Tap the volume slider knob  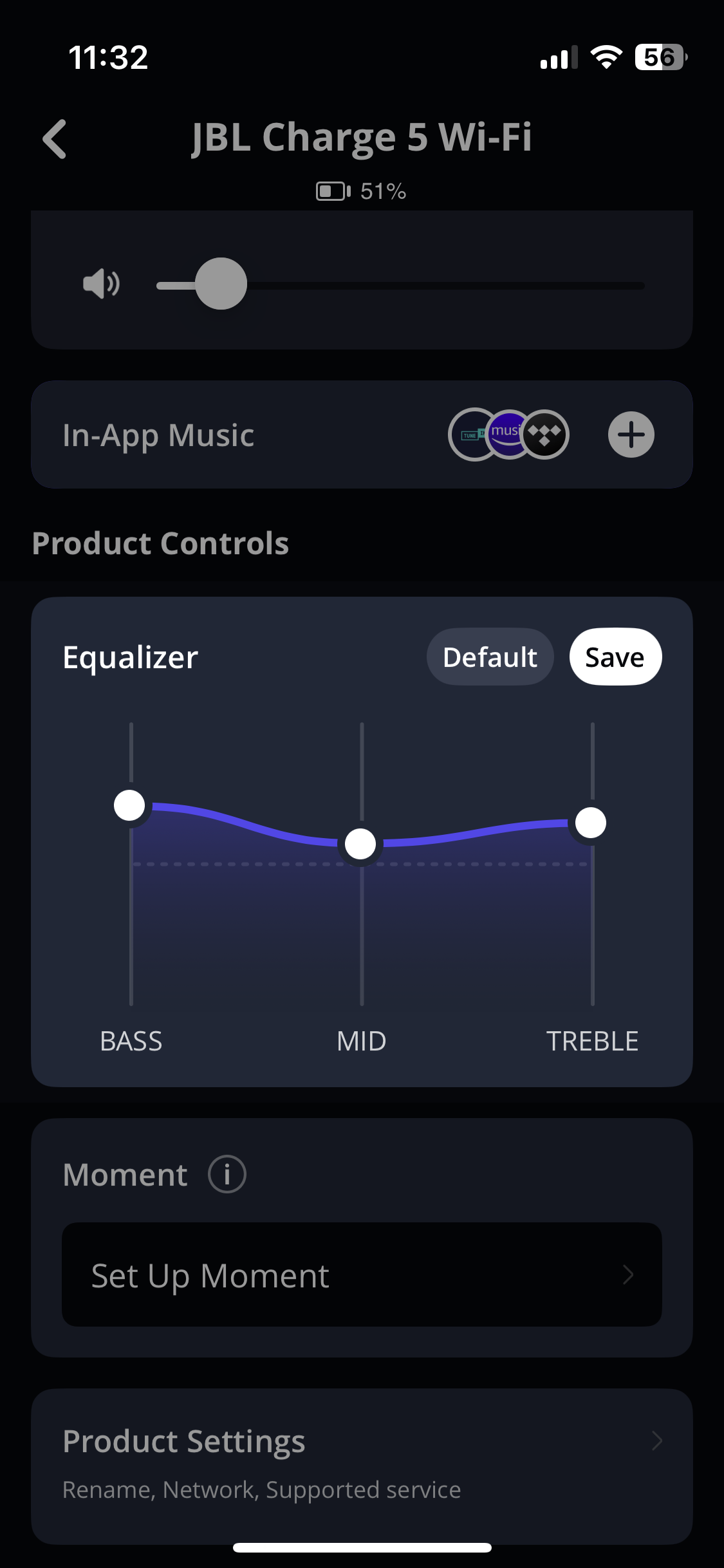click(x=221, y=284)
